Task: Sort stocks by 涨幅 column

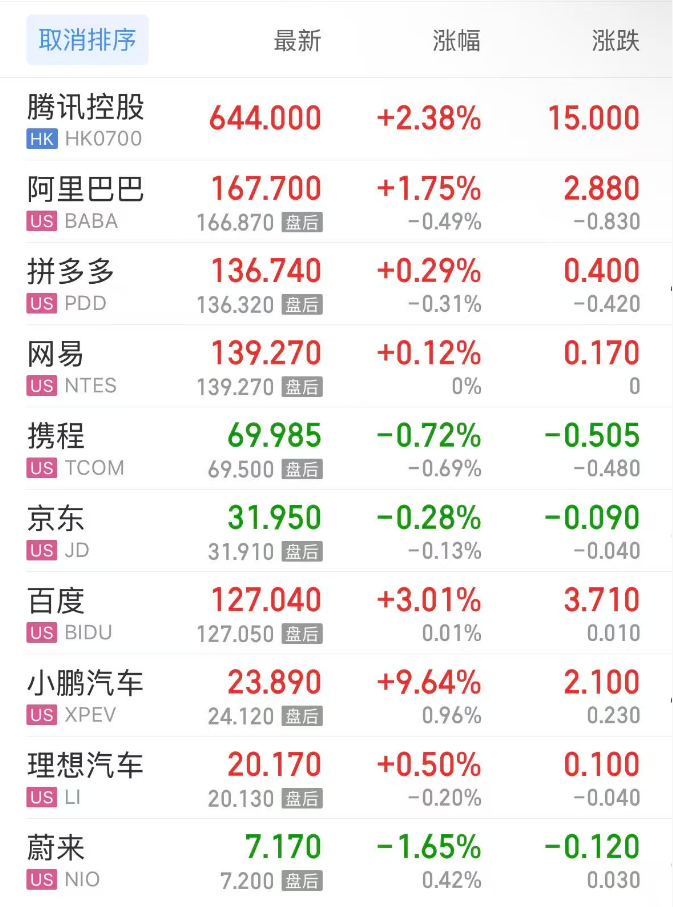Action: point(456,41)
